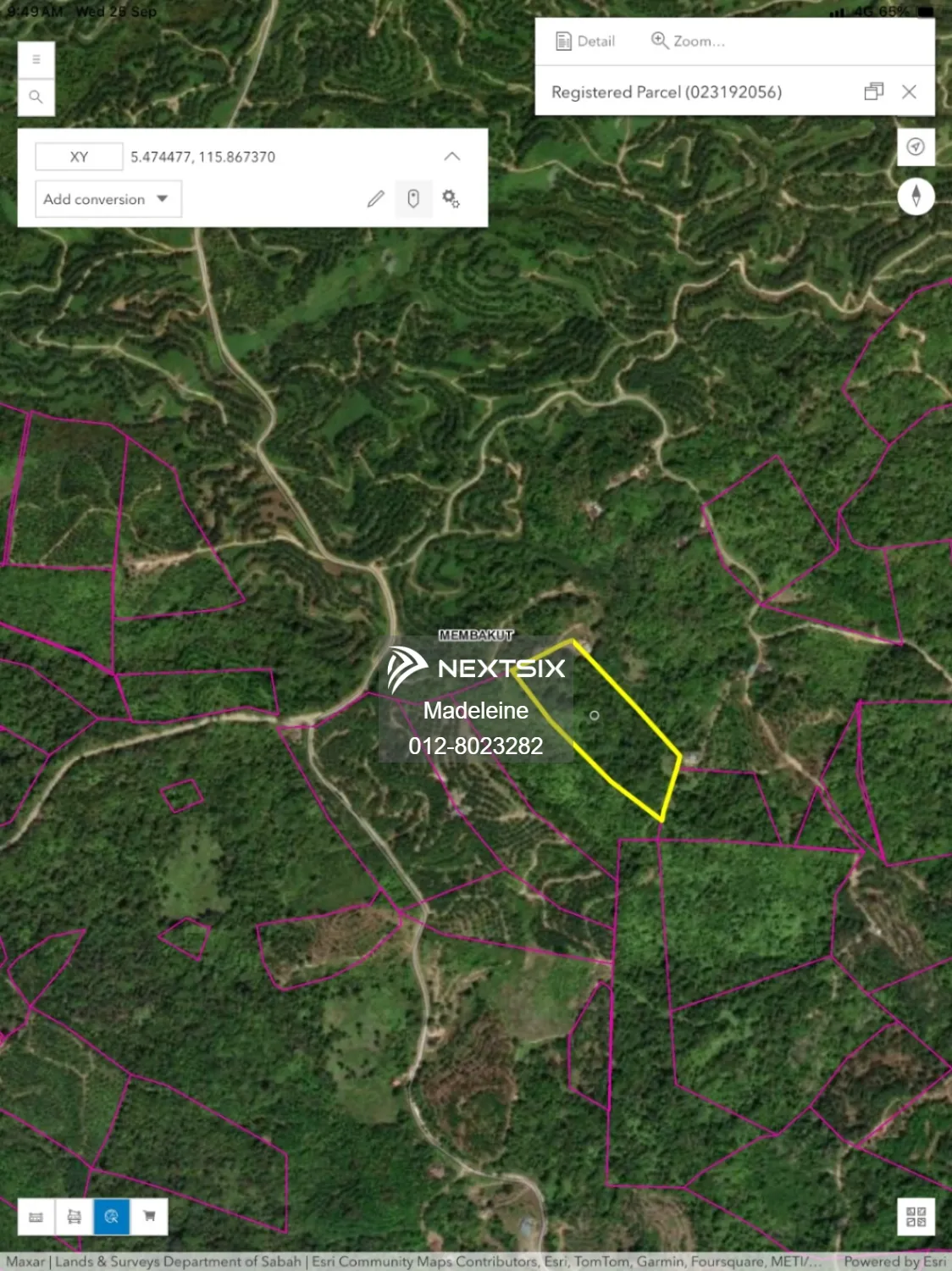Tap the find my location button
The width and height of the screenshot is (952, 1271).
click(916, 147)
